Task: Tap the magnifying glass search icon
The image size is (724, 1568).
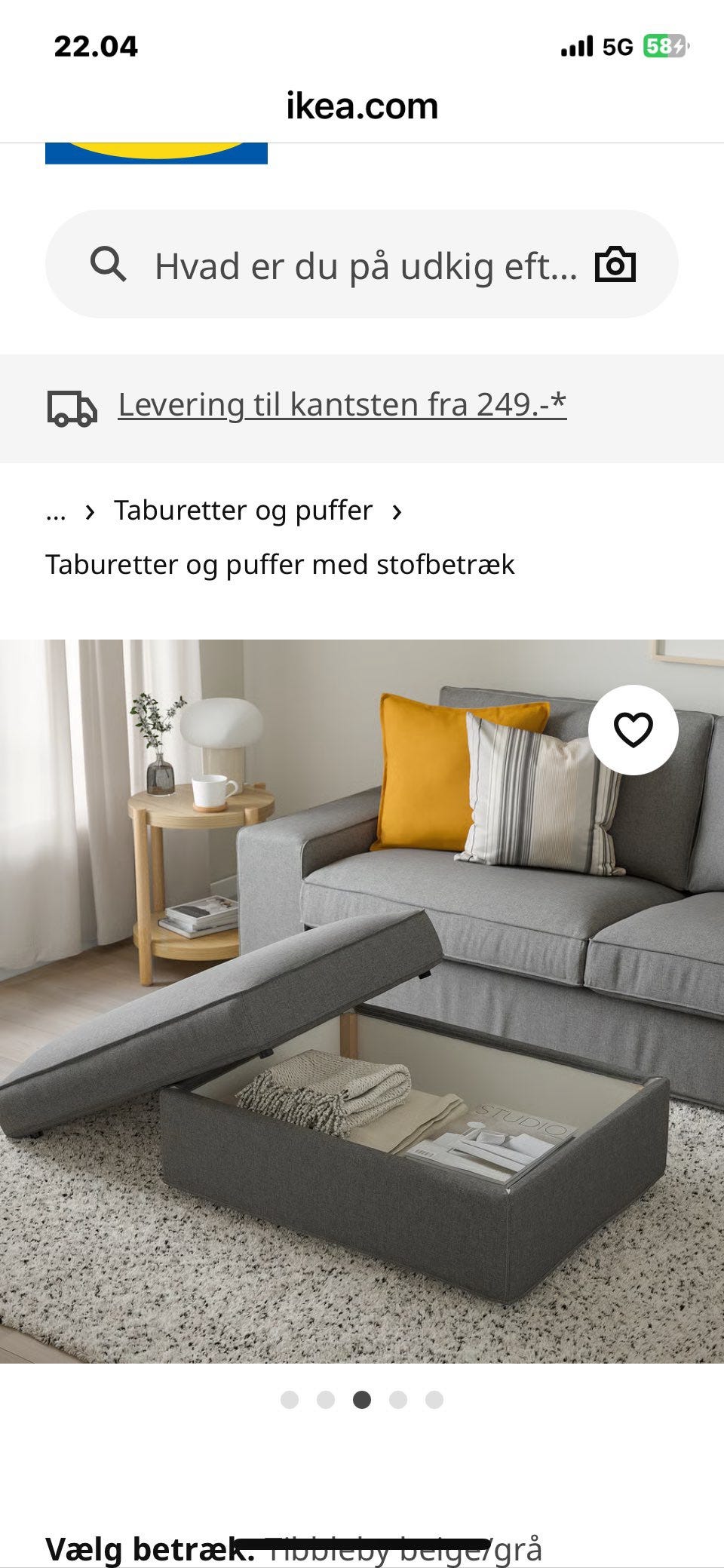Action: pos(109,265)
